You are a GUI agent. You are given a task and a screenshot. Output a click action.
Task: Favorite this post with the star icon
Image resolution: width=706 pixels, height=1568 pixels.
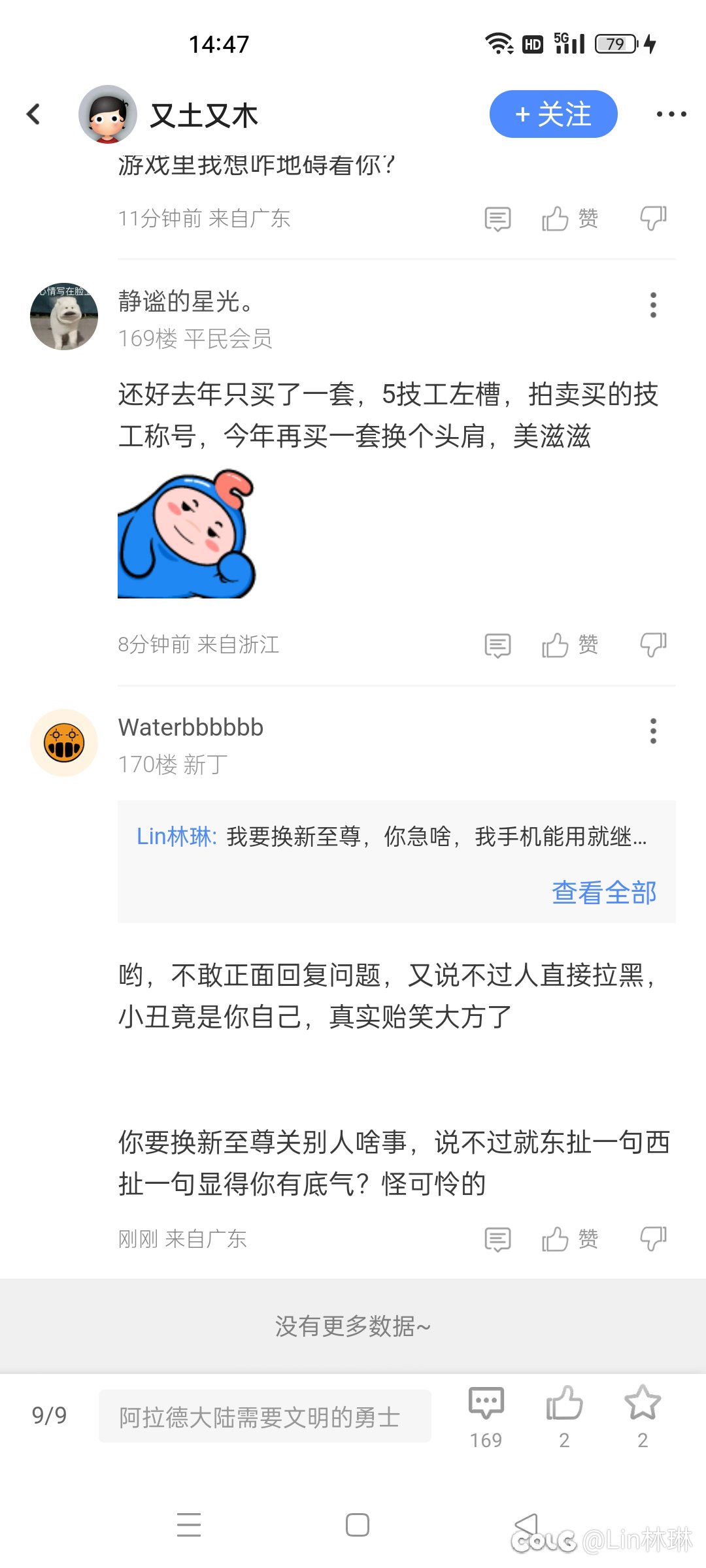click(643, 1416)
